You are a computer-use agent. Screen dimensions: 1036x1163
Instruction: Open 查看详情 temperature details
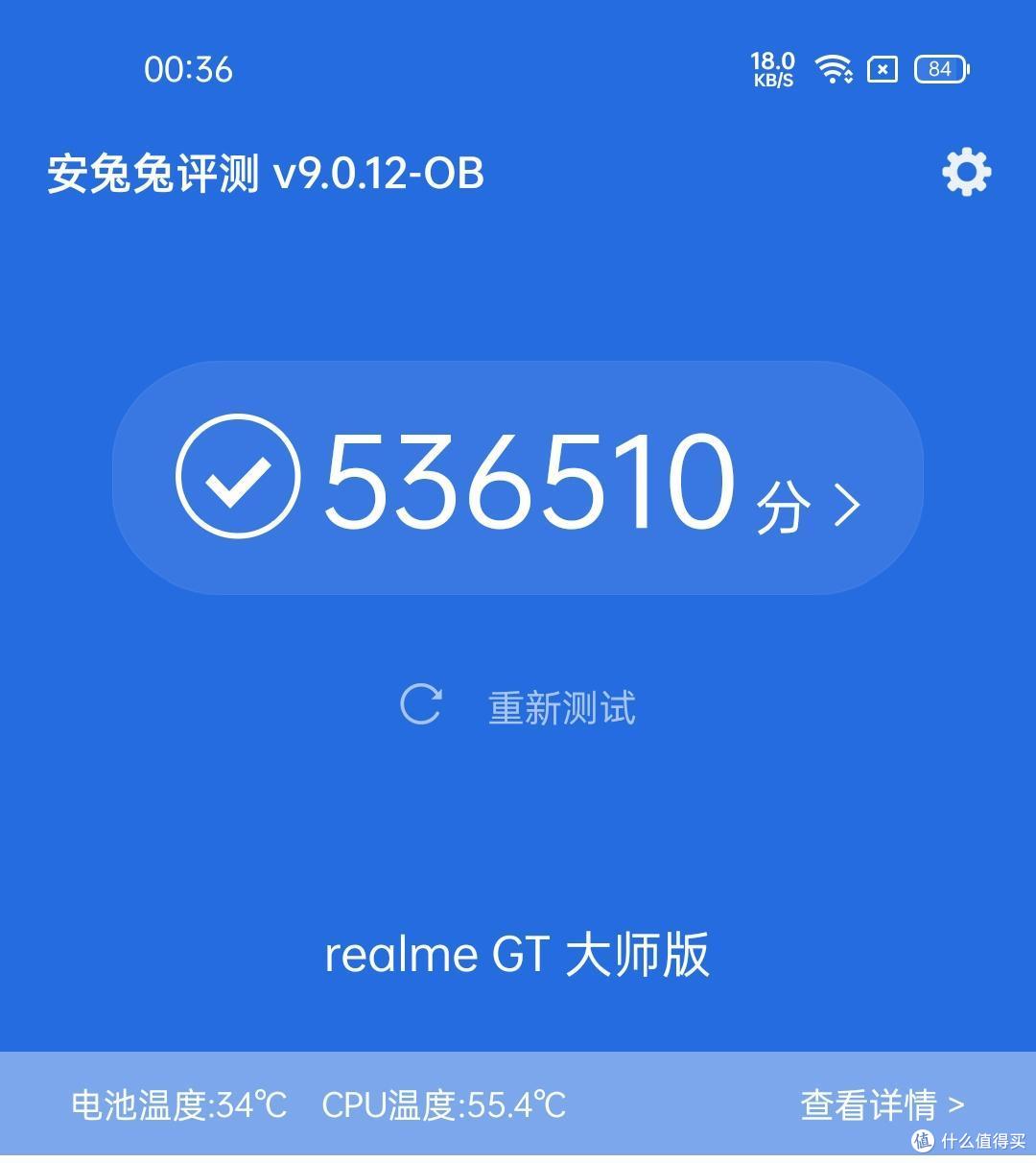881,1104
